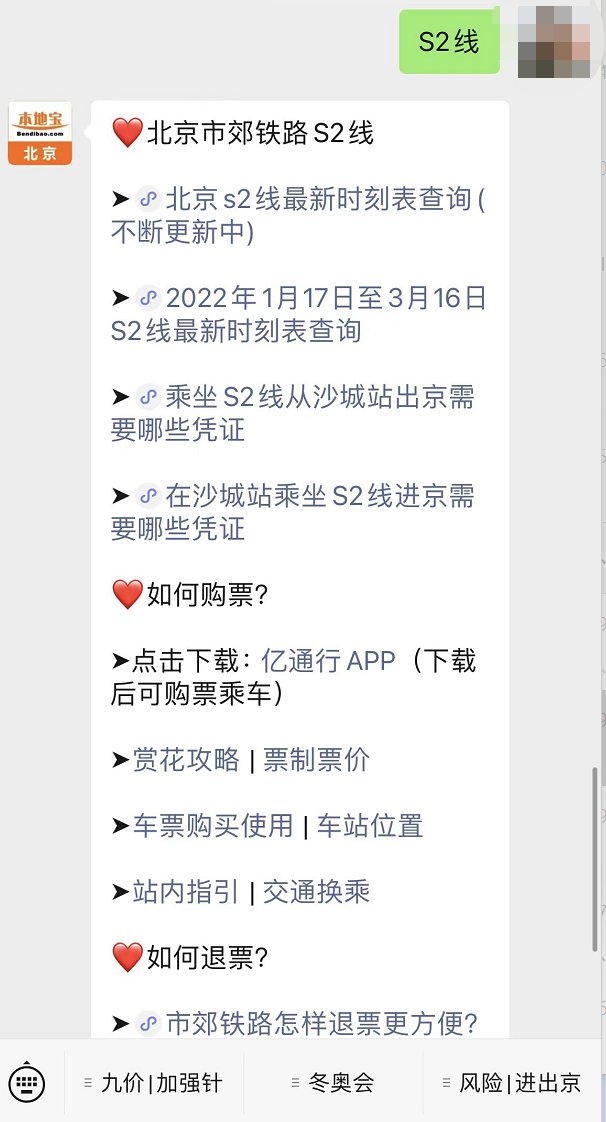Open the 赏花攻略 link
606x1122 pixels.
[186, 759]
